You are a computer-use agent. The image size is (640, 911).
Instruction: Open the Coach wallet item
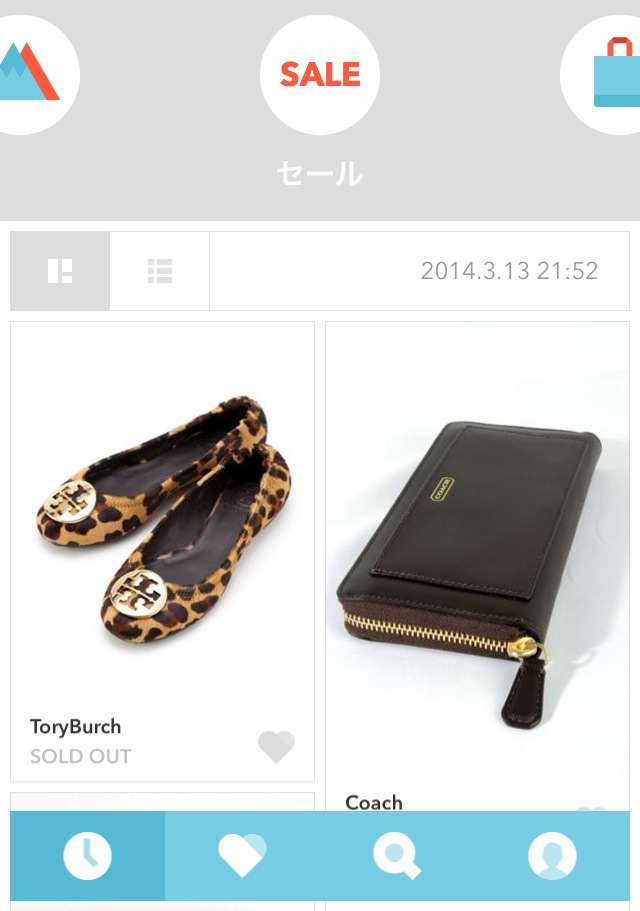(478, 560)
